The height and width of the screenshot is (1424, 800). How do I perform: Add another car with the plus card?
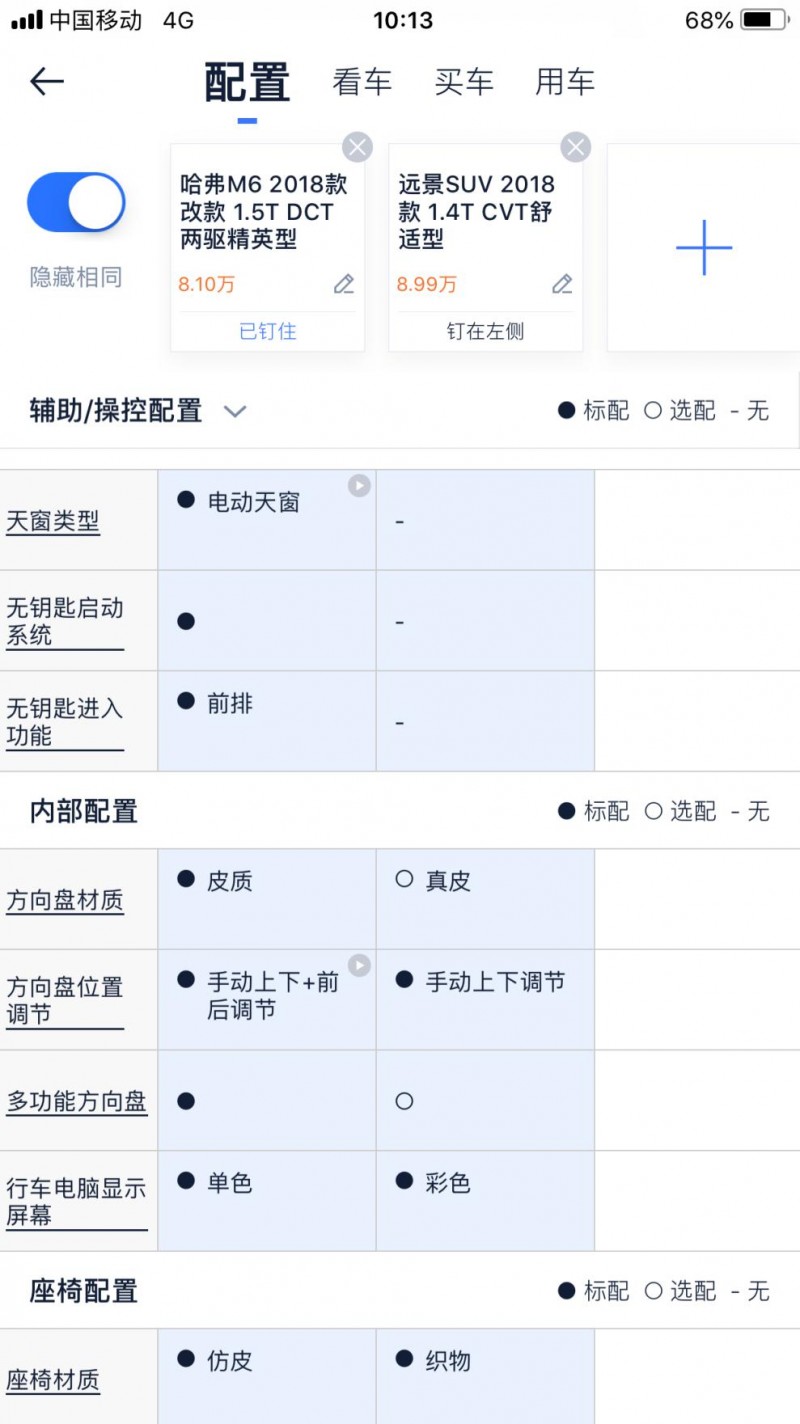click(x=703, y=247)
